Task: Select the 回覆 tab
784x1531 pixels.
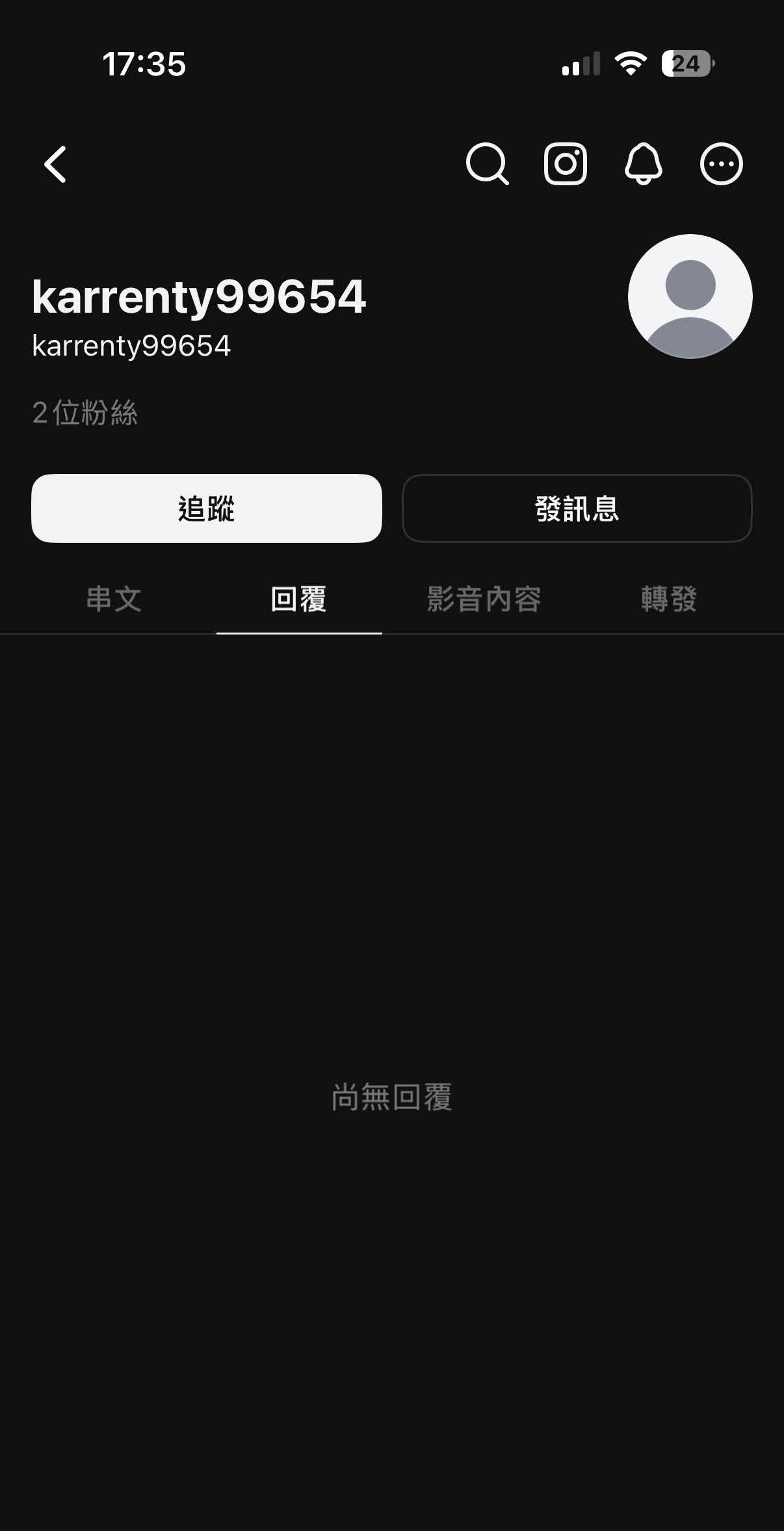Action: point(298,599)
